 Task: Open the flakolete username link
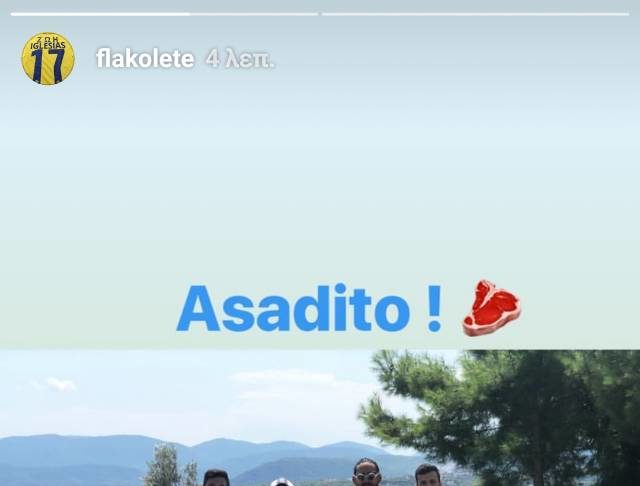click(x=144, y=59)
